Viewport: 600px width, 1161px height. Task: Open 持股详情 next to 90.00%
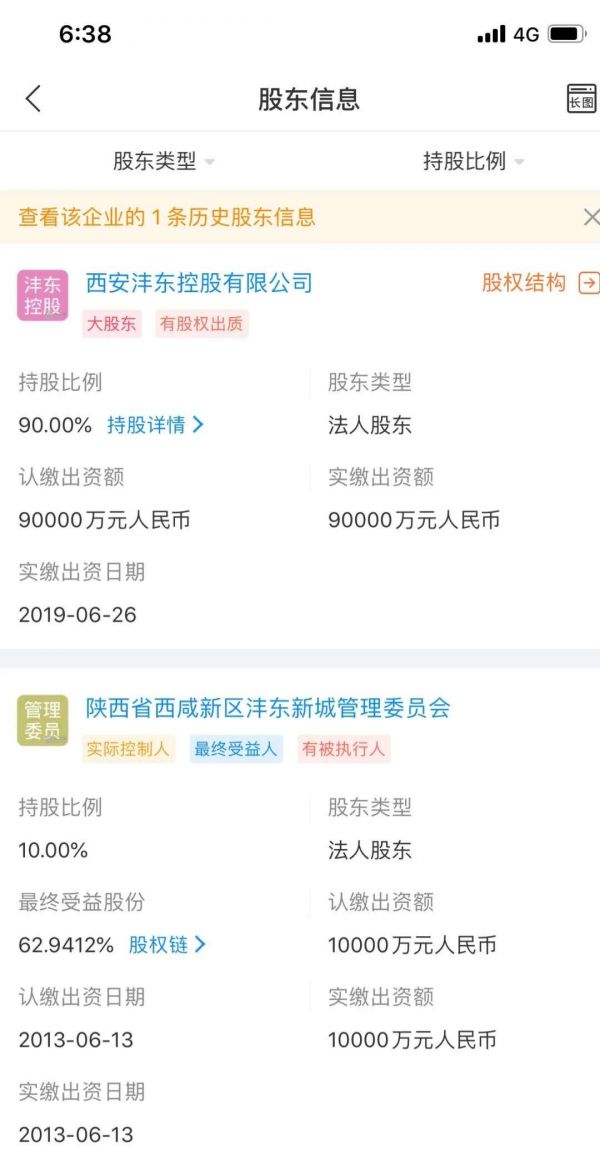click(x=155, y=425)
